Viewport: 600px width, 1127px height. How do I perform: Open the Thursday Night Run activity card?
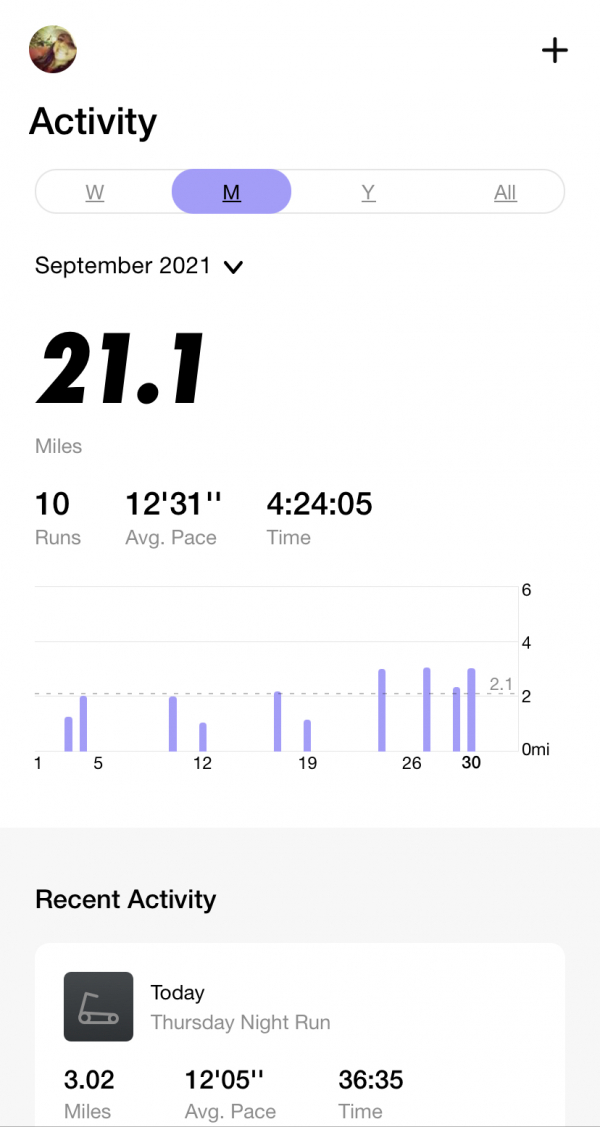pyautogui.click(x=300, y=1034)
